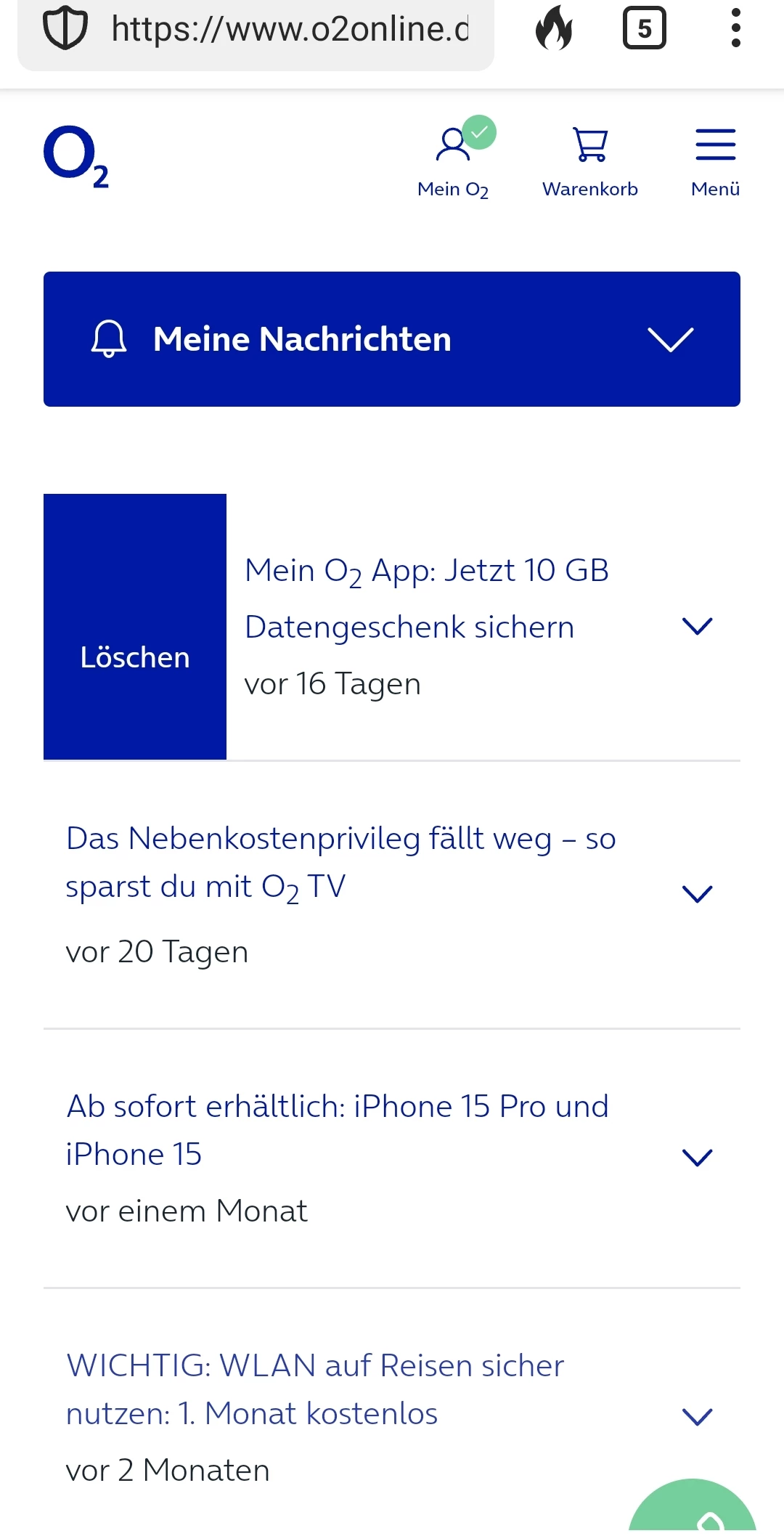Expand the Nebenkostenprivileg O2 TV message
Screen dimensions: 784x1536
point(697,893)
